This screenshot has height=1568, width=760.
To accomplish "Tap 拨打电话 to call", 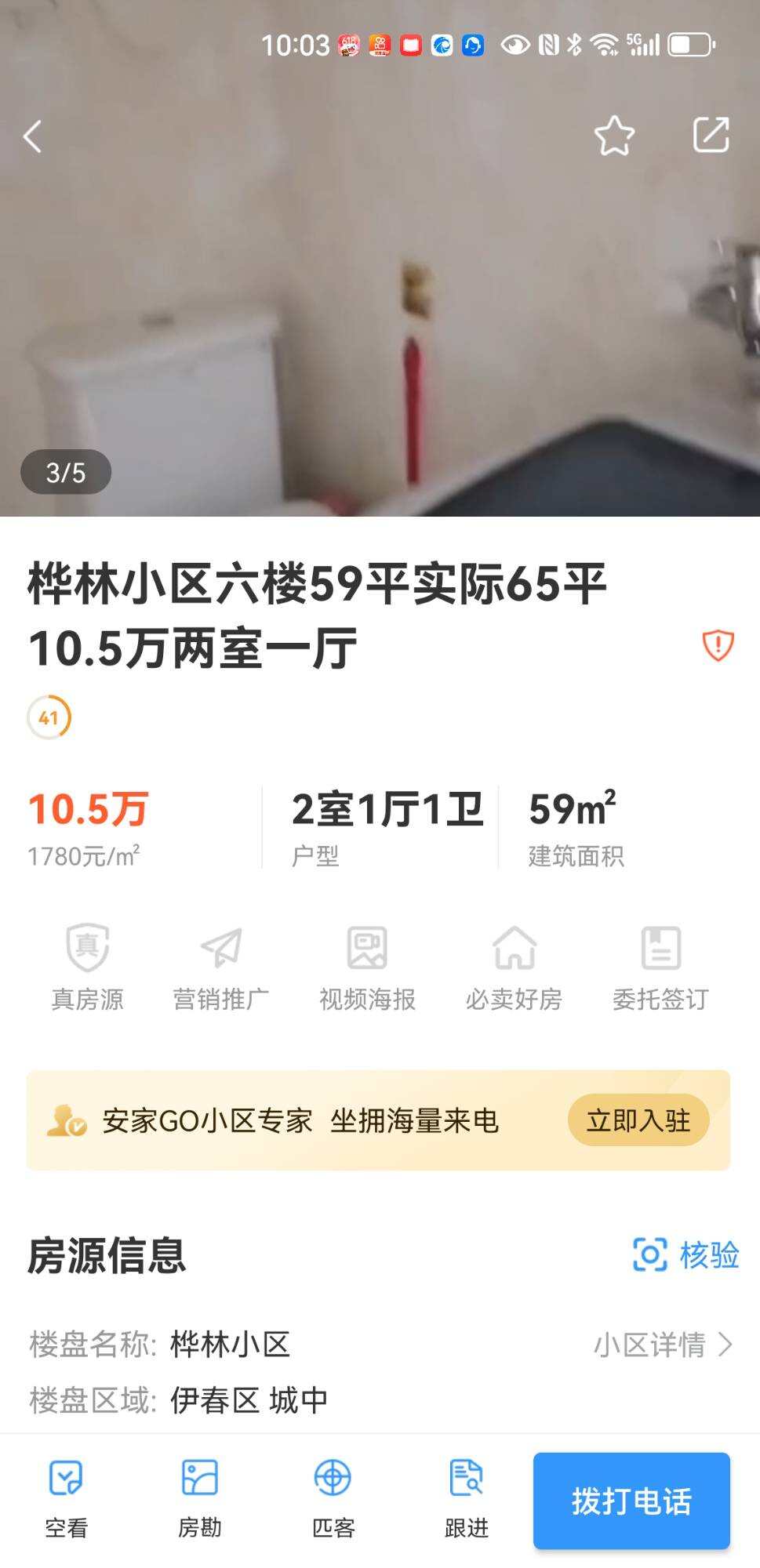I will click(631, 1501).
